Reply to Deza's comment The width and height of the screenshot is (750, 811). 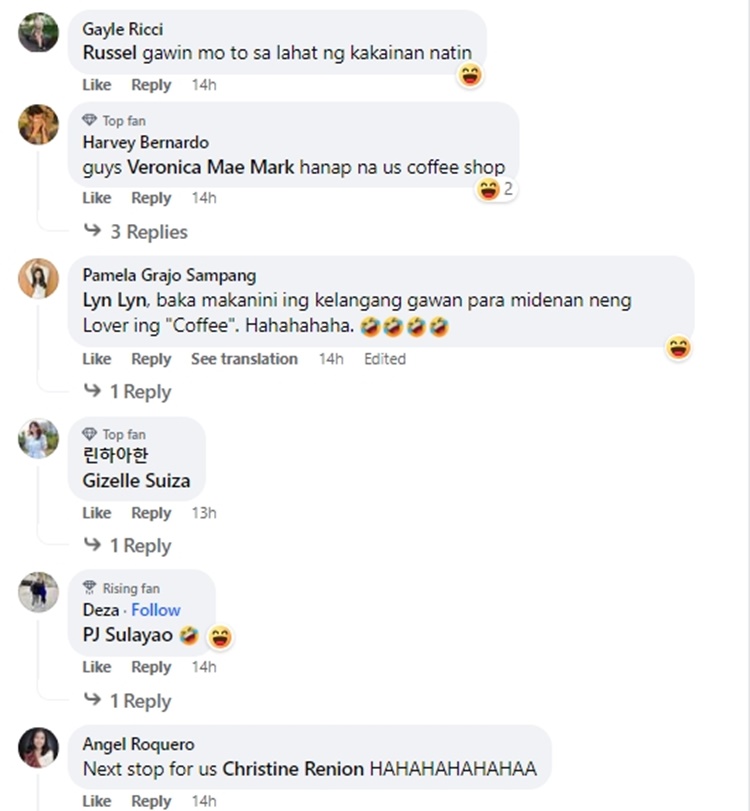click(x=151, y=667)
